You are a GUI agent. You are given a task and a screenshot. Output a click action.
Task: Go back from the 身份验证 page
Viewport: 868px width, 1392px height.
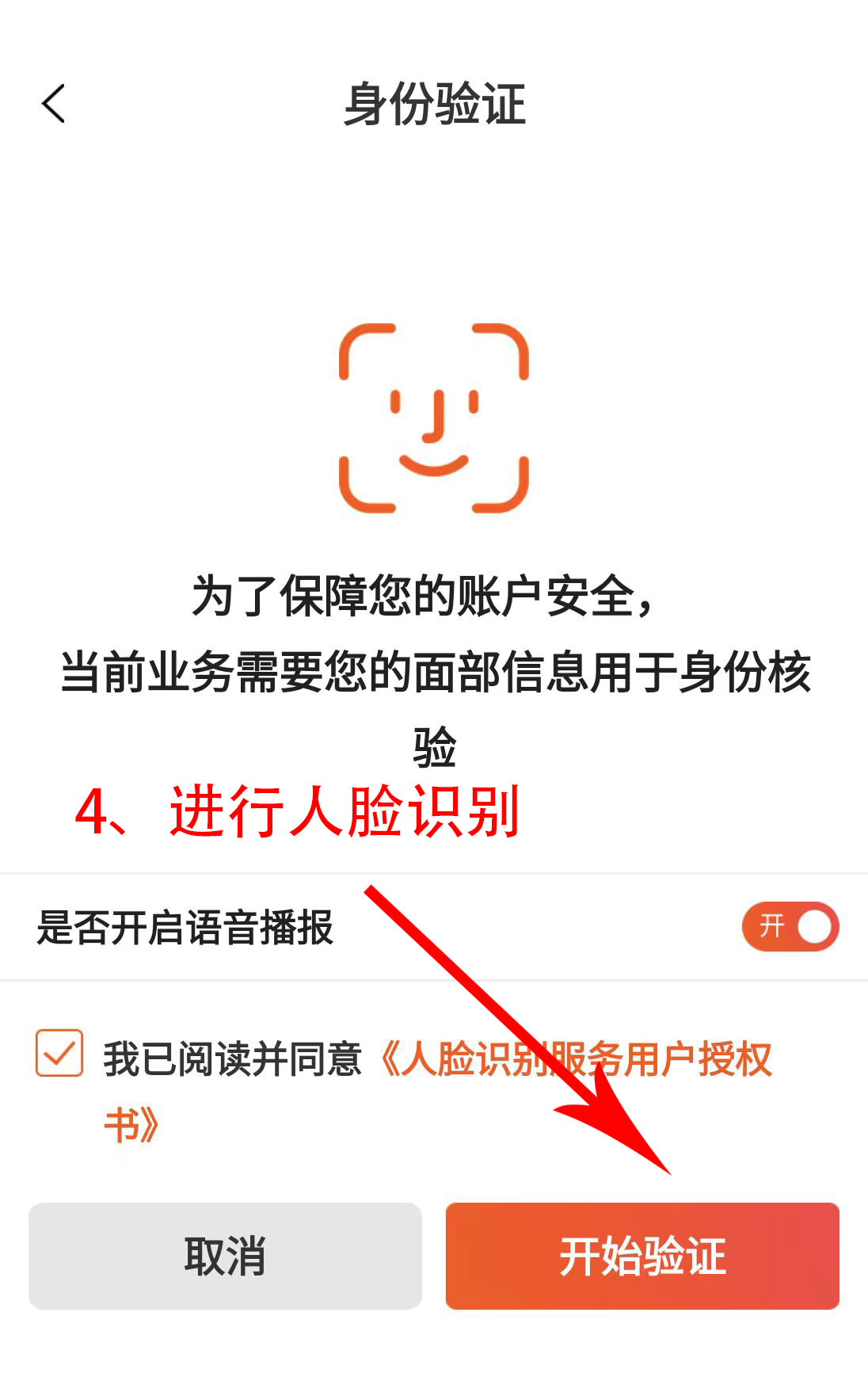click(x=53, y=104)
